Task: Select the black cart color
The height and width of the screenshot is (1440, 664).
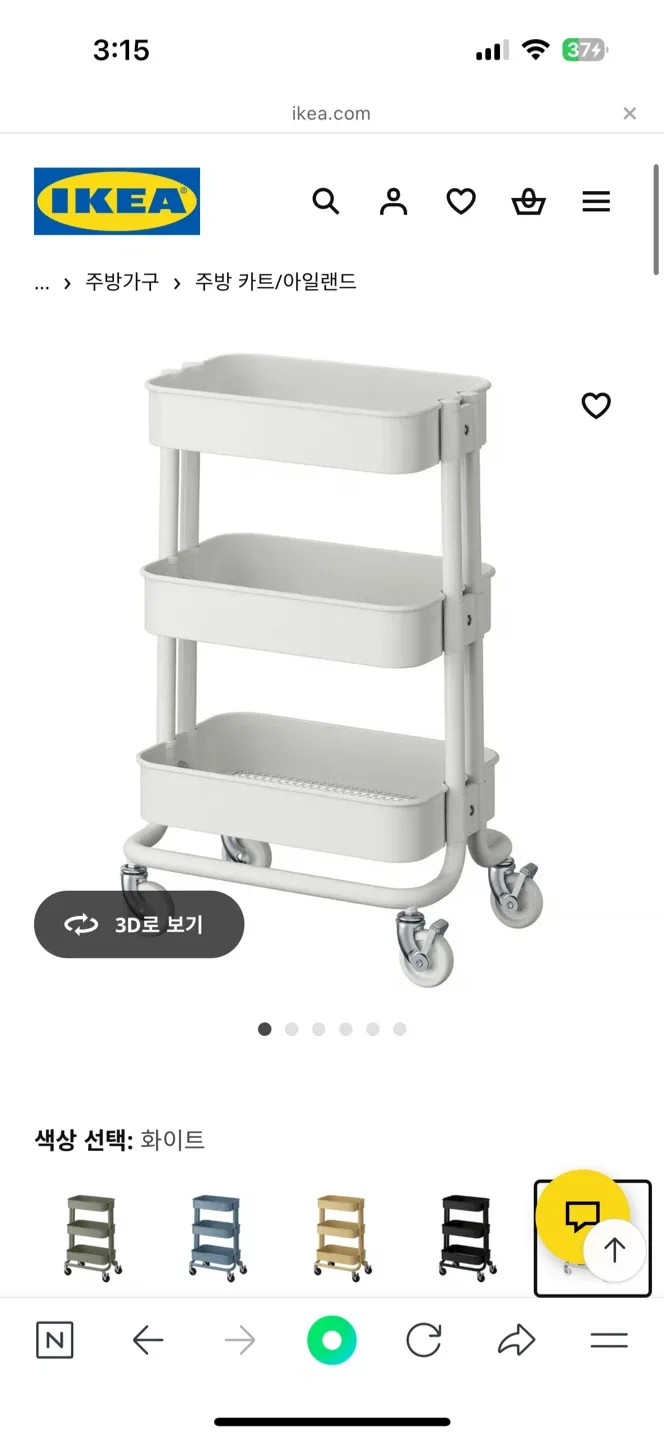Action: coord(468,1238)
